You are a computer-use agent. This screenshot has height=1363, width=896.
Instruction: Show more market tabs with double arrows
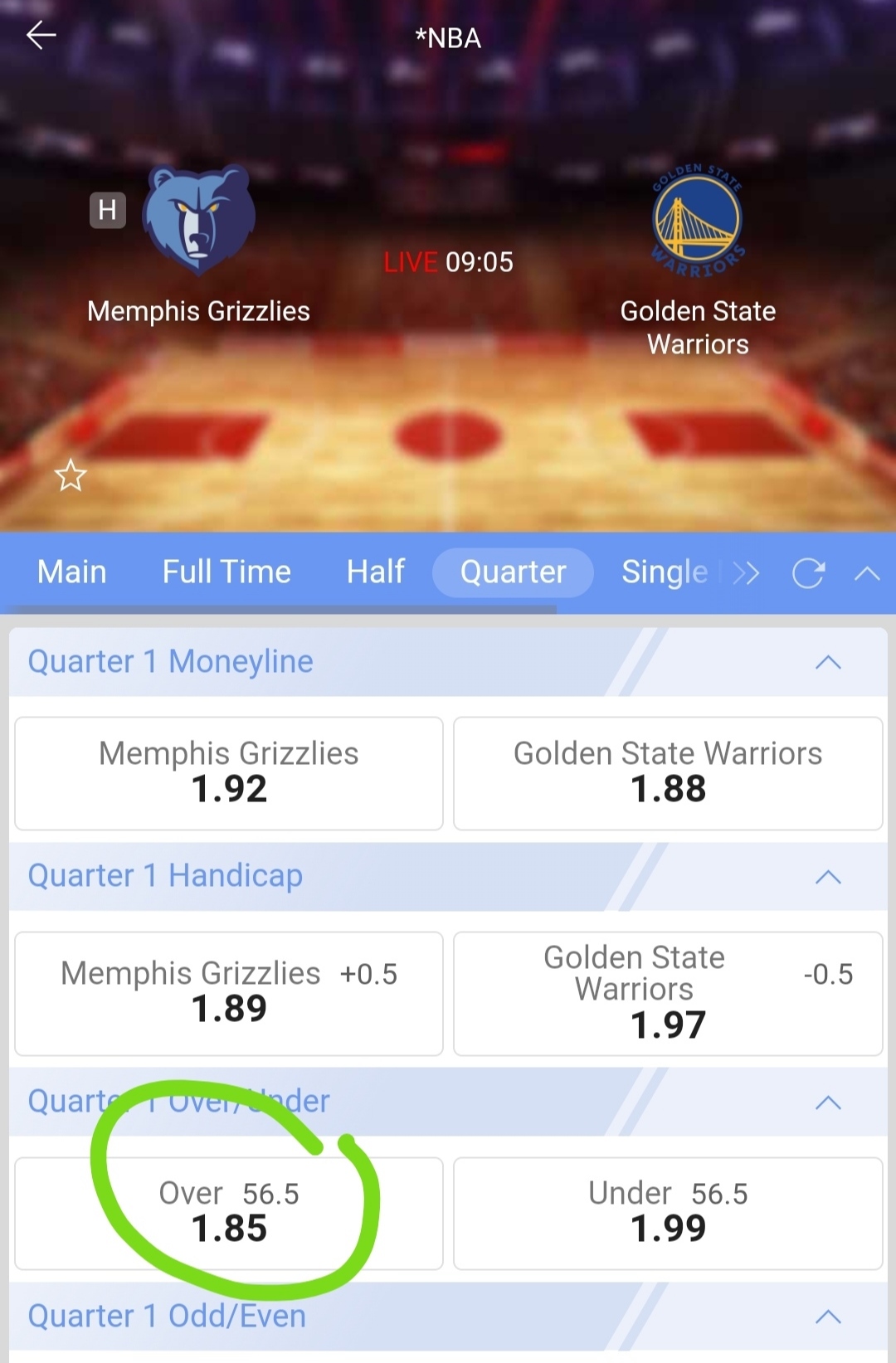[x=747, y=573]
